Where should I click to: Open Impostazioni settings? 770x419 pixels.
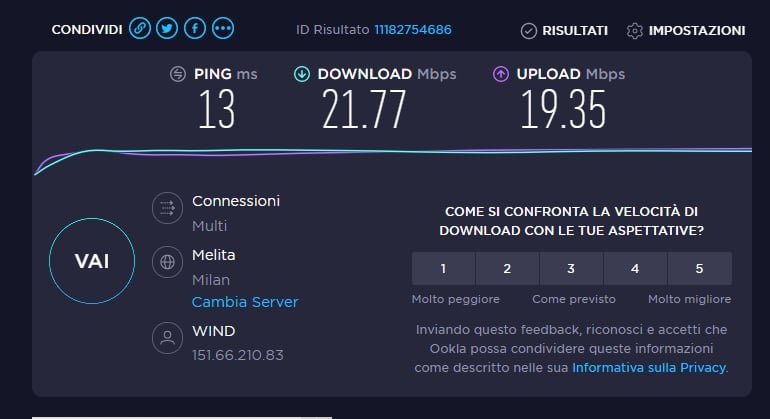[686, 31]
